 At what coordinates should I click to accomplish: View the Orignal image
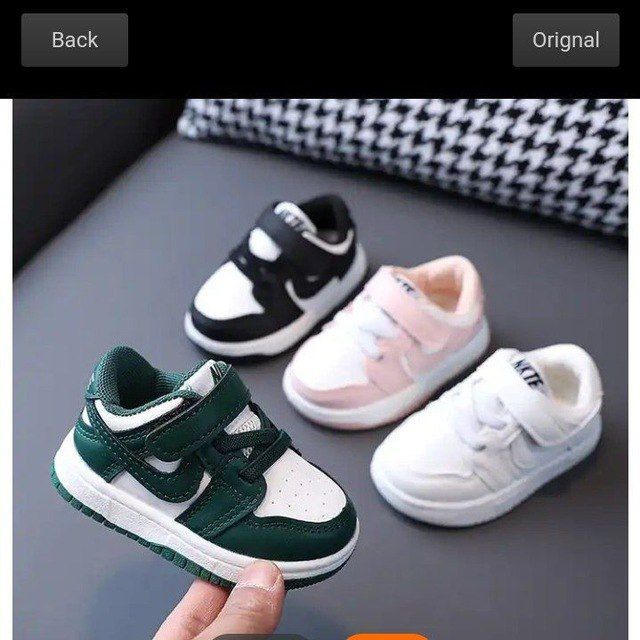tap(565, 40)
